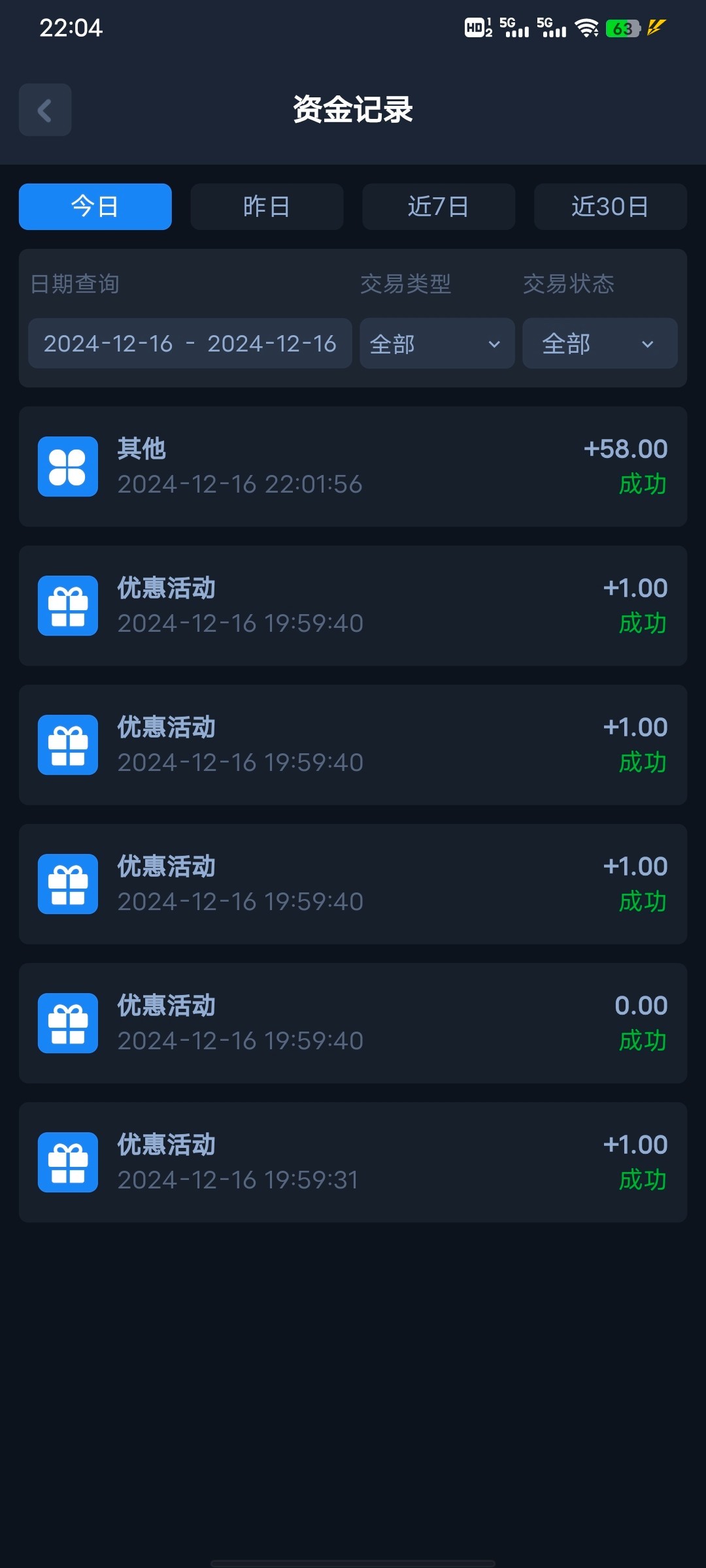706x1568 pixels.
Task: Show records for 近30日
Action: pos(611,206)
